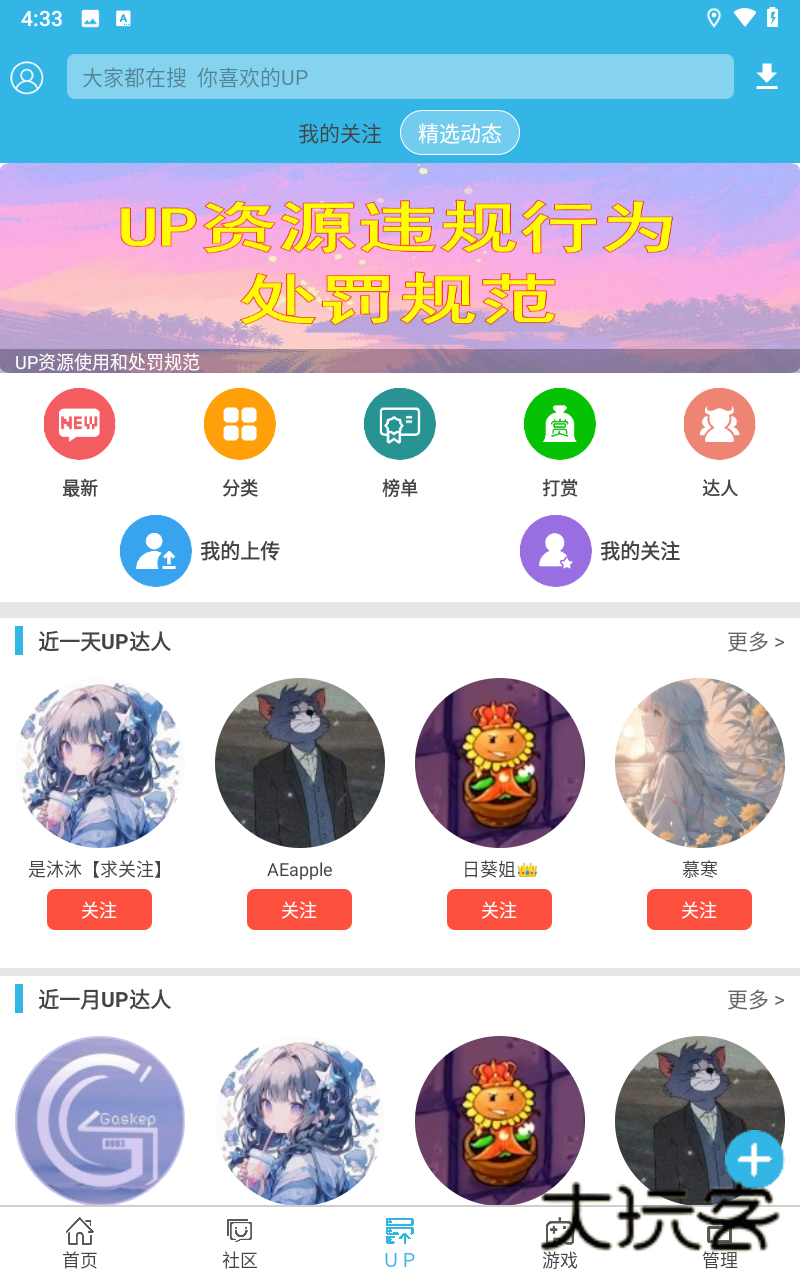Open the 榜单 (Rankings) icon
800x1280 pixels.
coord(400,423)
